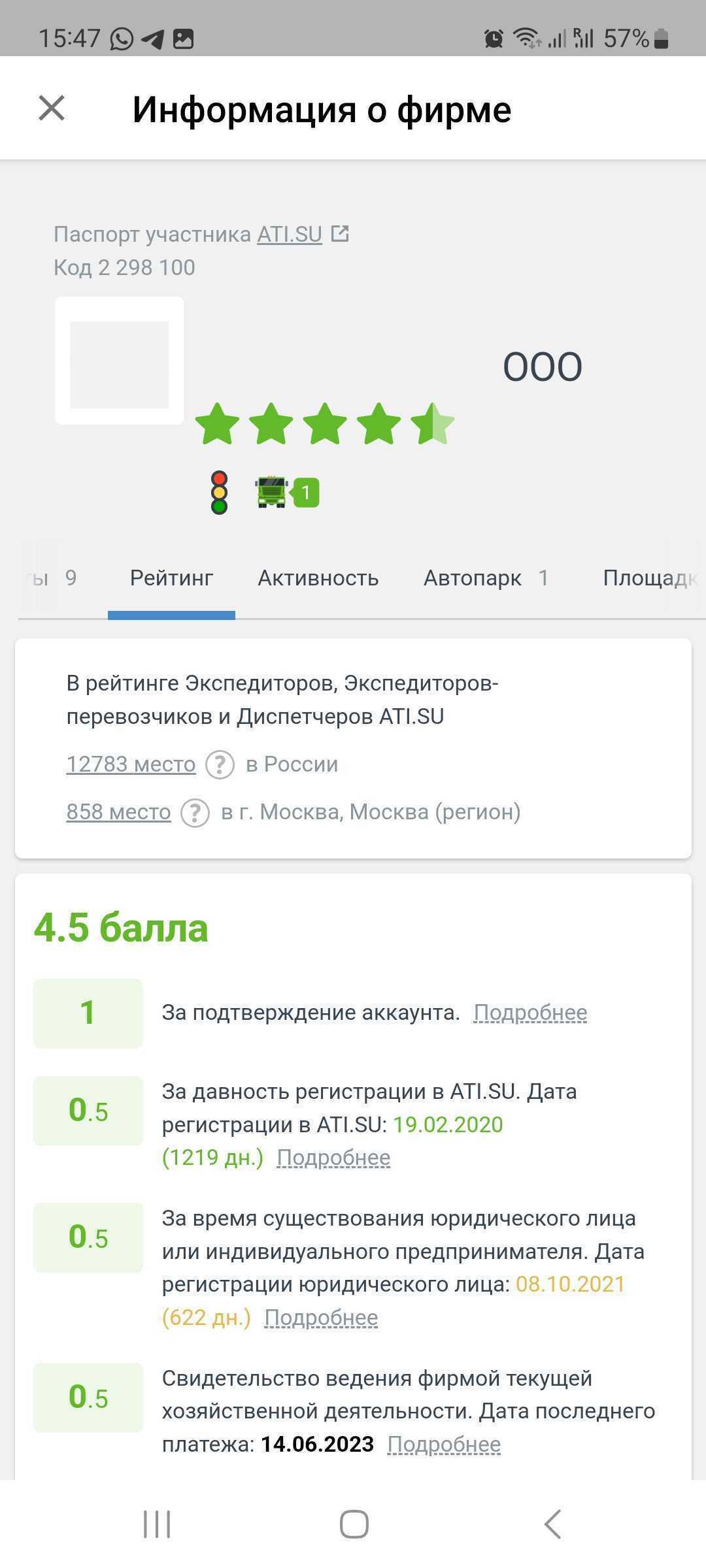Open Подробнее for last payment date
This screenshot has height=1568, width=706.
click(444, 1445)
